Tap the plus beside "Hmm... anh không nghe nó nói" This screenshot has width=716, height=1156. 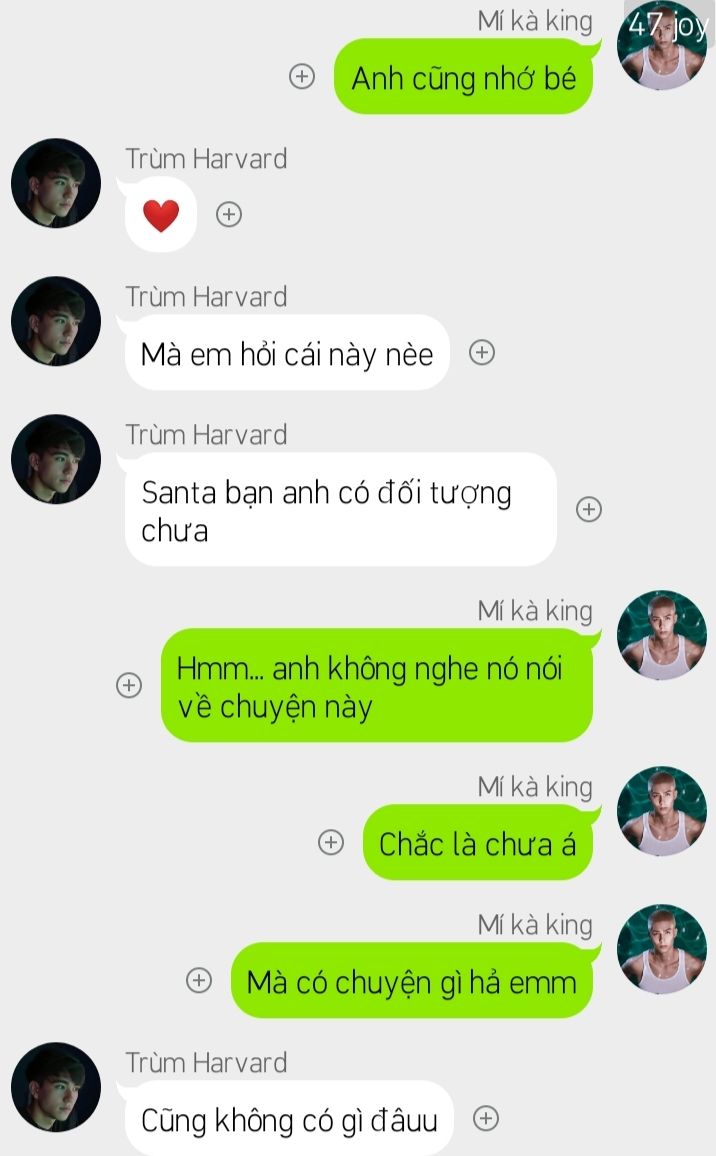pyautogui.click(x=129, y=685)
